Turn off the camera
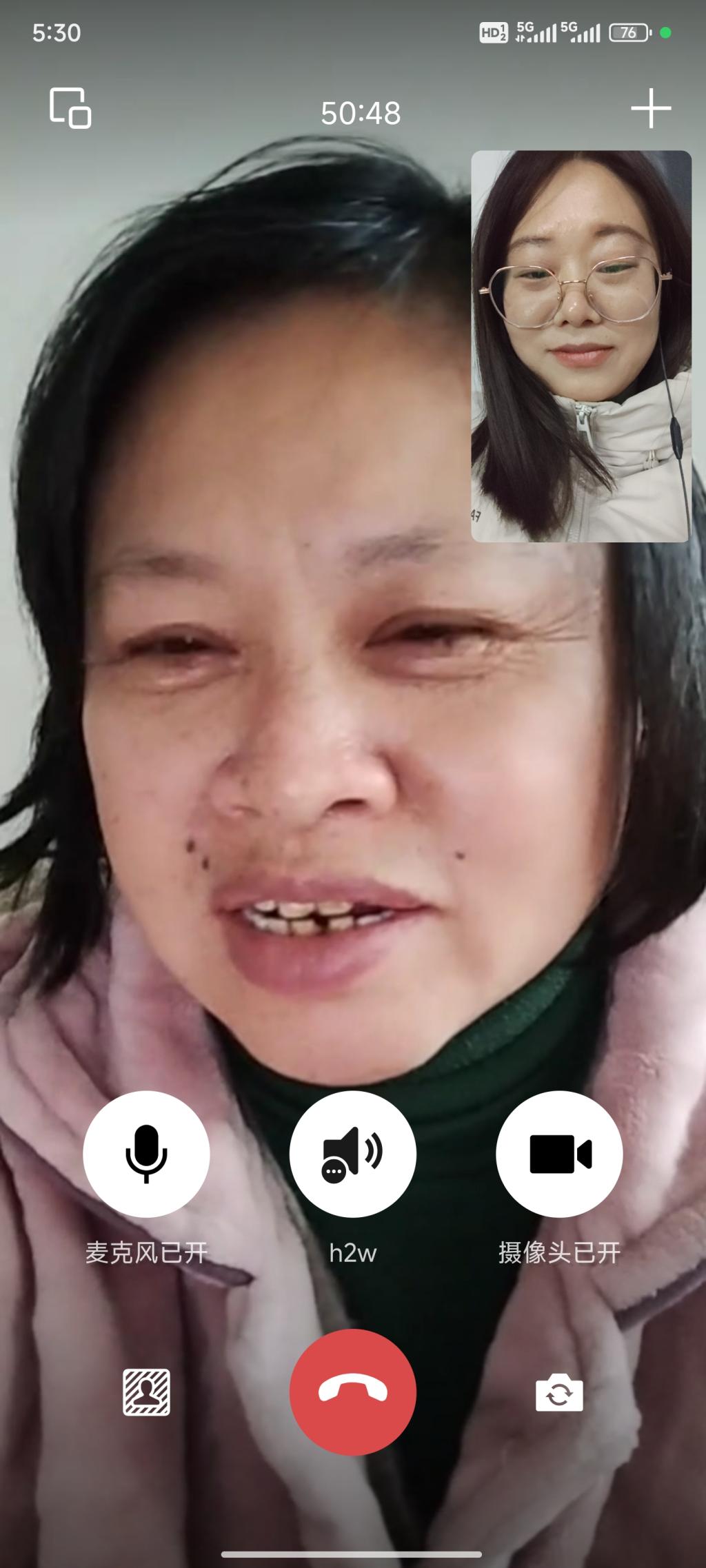The height and width of the screenshot is (1568, 706). 559,1154
